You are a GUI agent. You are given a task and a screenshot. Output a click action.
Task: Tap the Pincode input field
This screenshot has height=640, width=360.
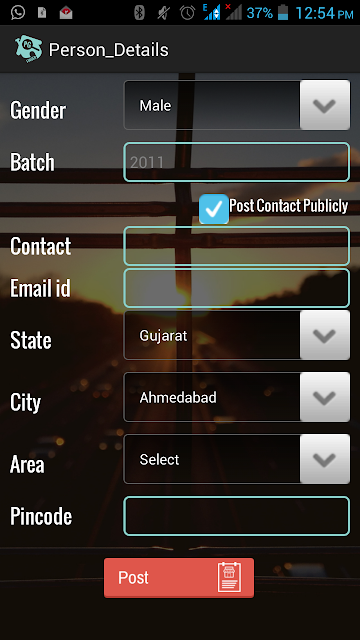pos(237,516)
